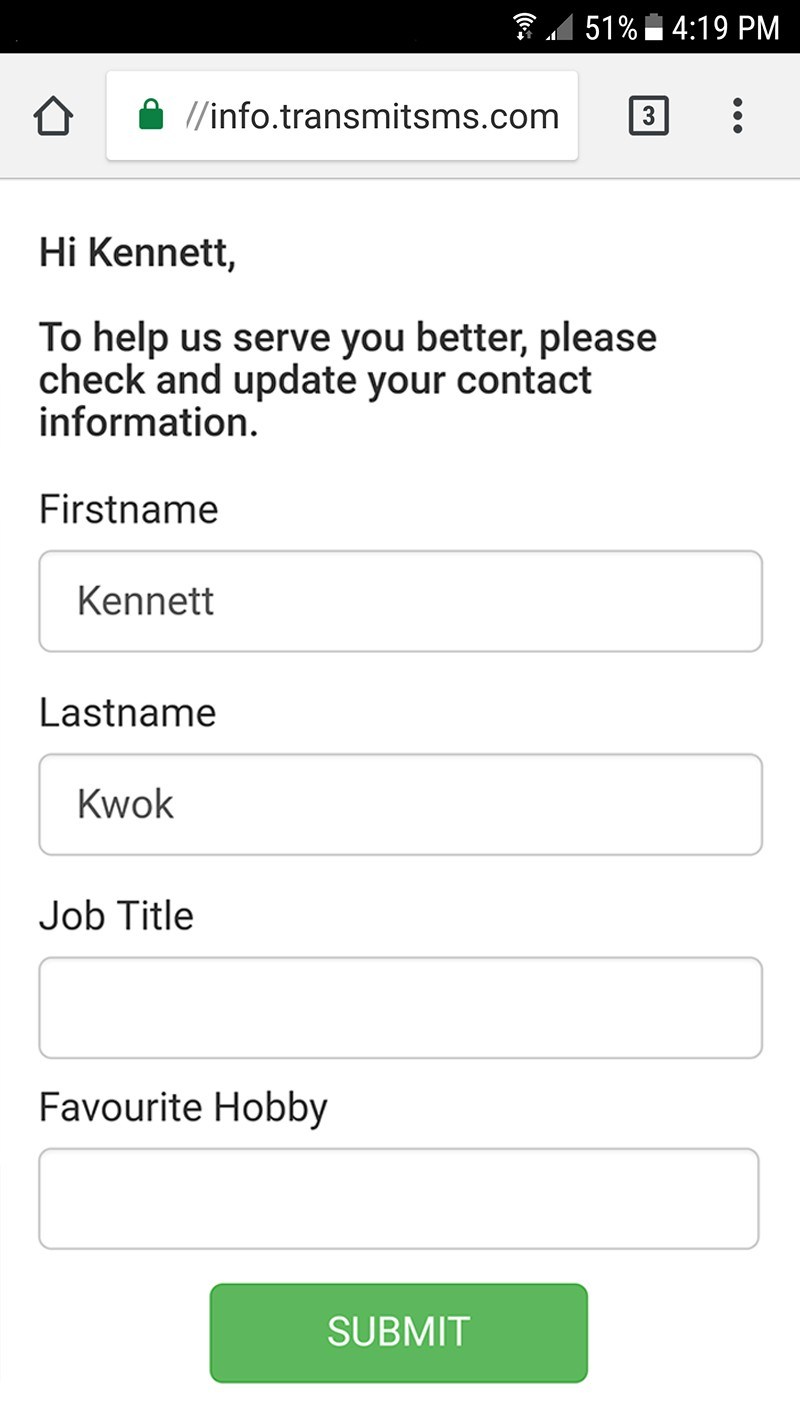The width and height of the screenshot is (800, 1422).
Task: Focus the Favourite Hobby field
Action: (399, 1199)
